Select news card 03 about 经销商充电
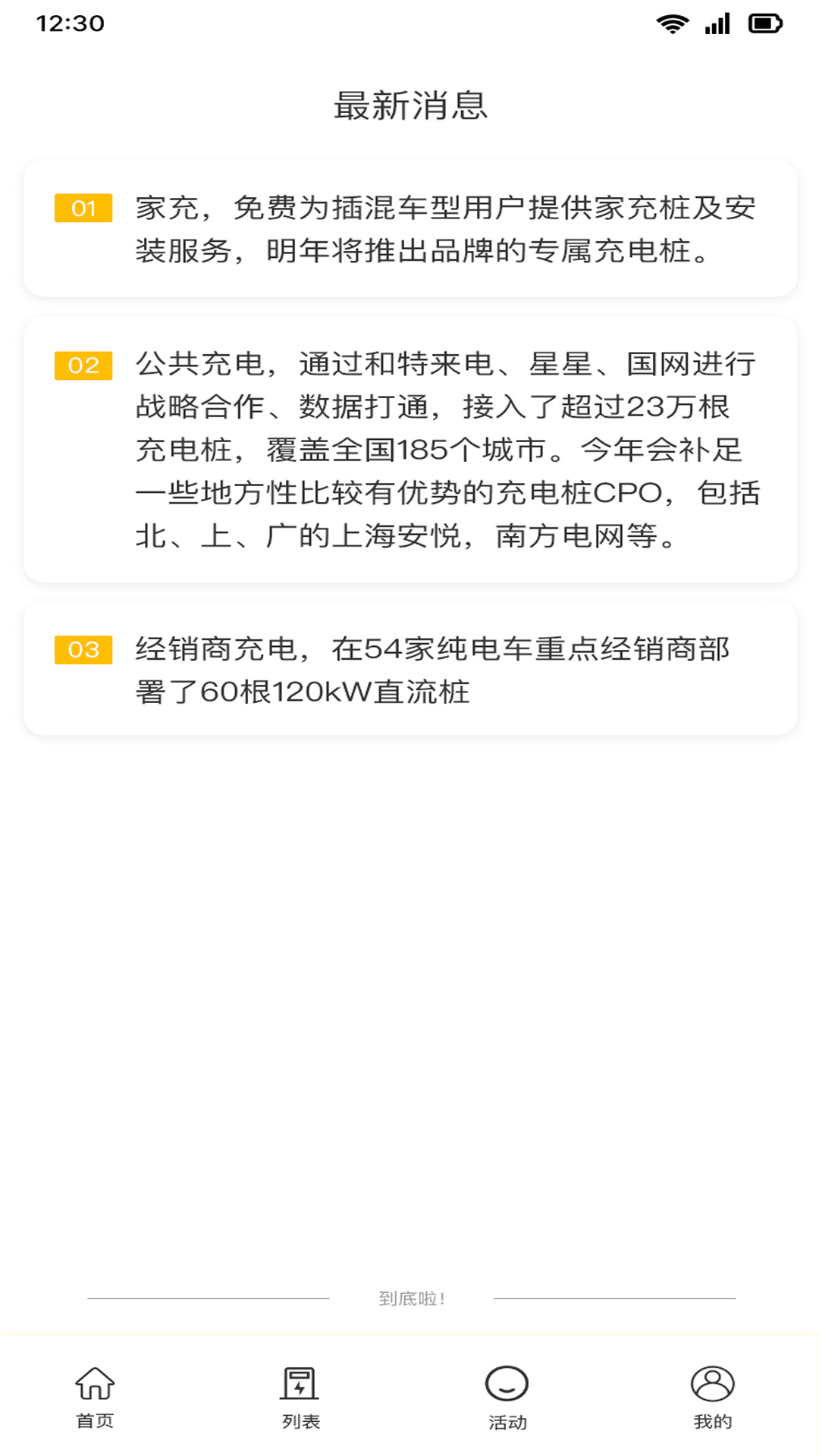The width and height of the screenshot is (819, 1456). pyautogui.click(x=410, y=668)
